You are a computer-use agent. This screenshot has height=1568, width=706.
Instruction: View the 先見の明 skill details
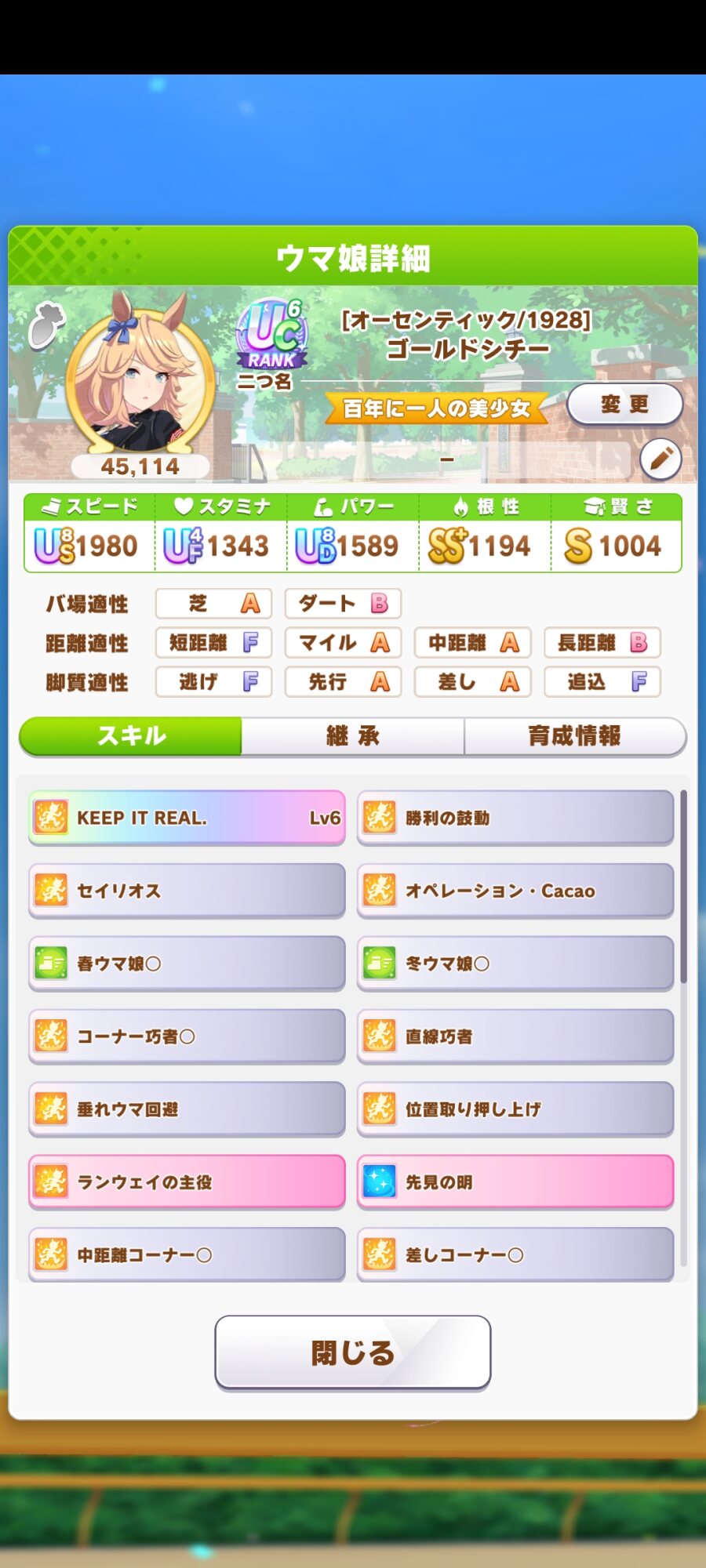515,1182
